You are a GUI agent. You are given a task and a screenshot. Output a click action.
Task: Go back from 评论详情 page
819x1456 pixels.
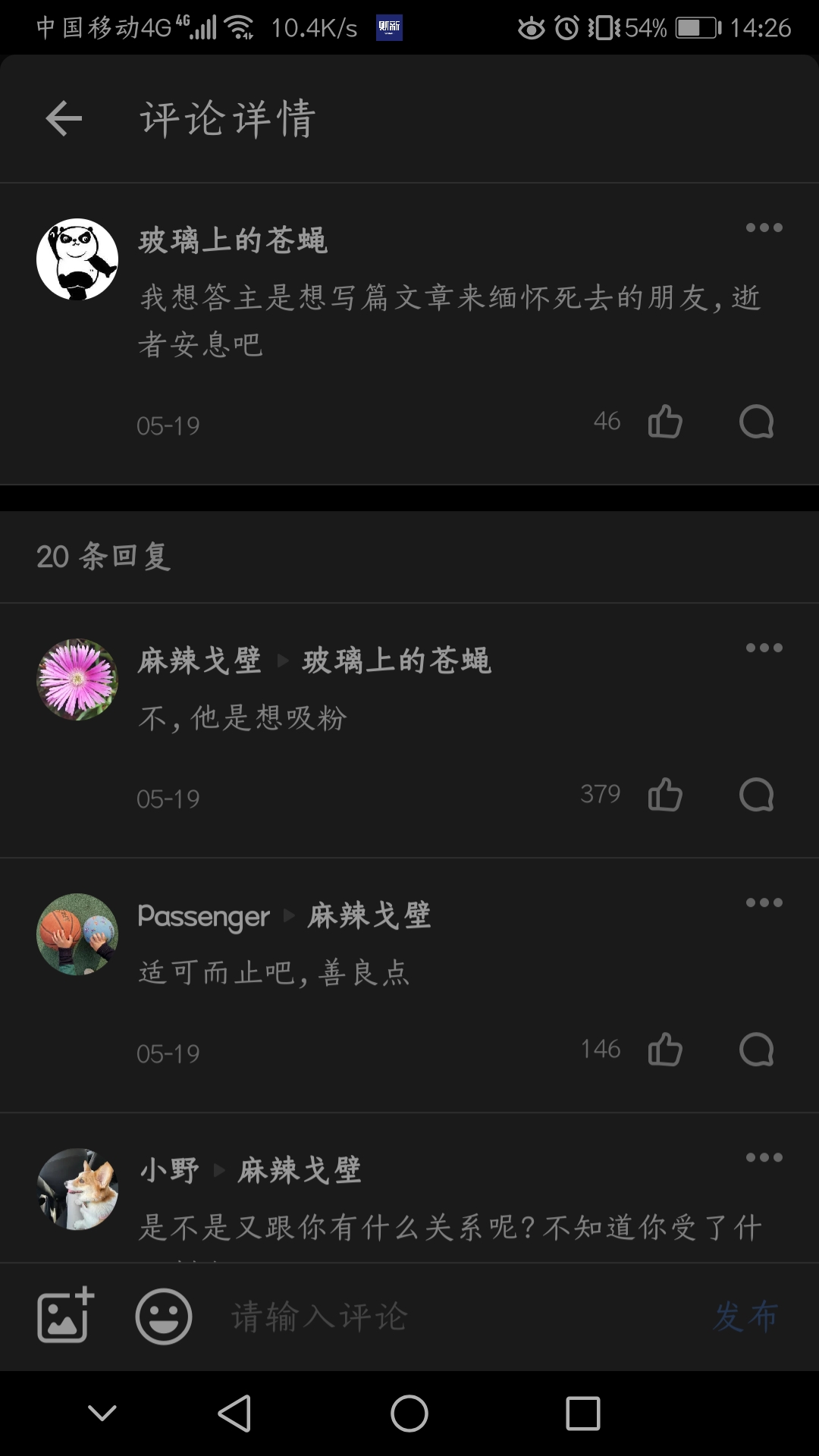tap(64, 118)
